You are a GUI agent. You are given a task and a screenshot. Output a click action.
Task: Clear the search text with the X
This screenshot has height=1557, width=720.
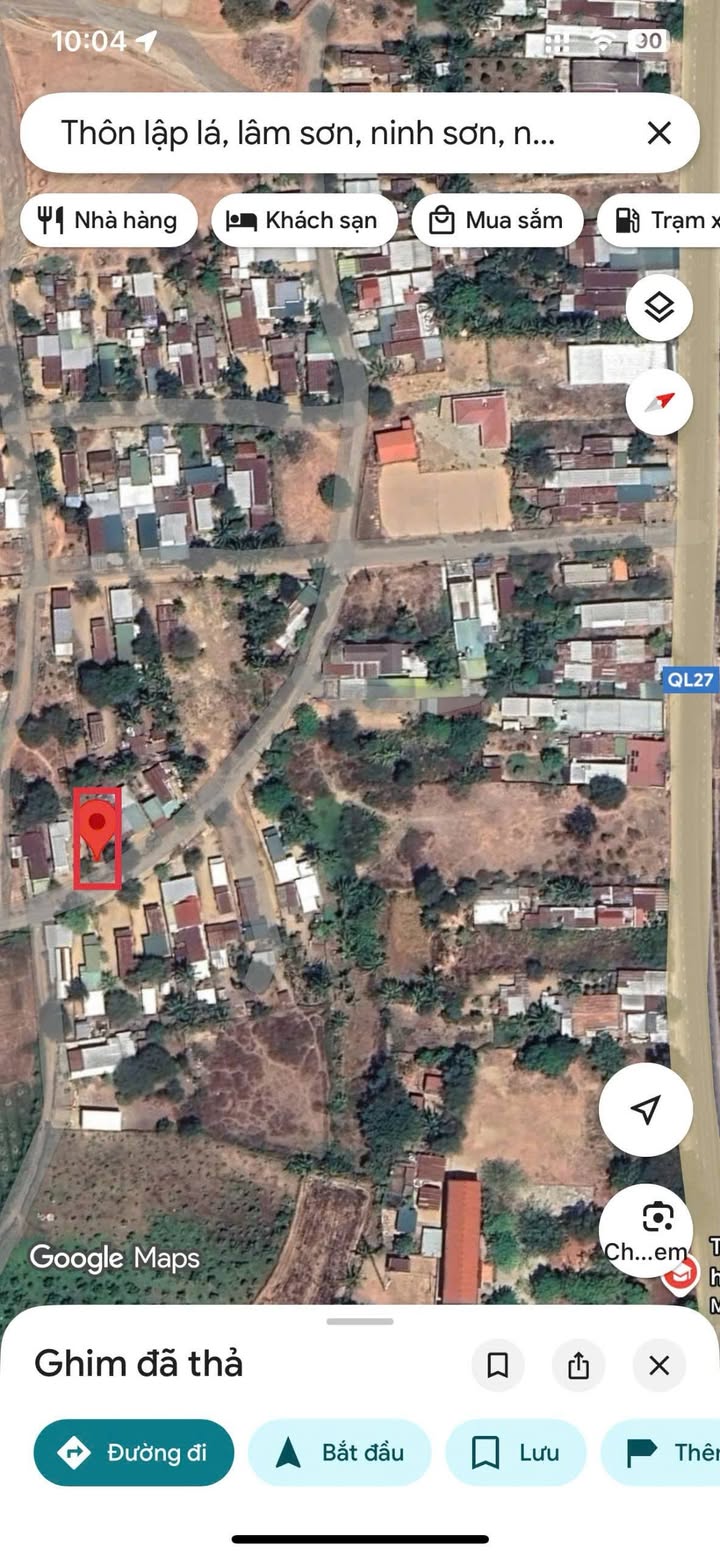[x=659, y=133]
